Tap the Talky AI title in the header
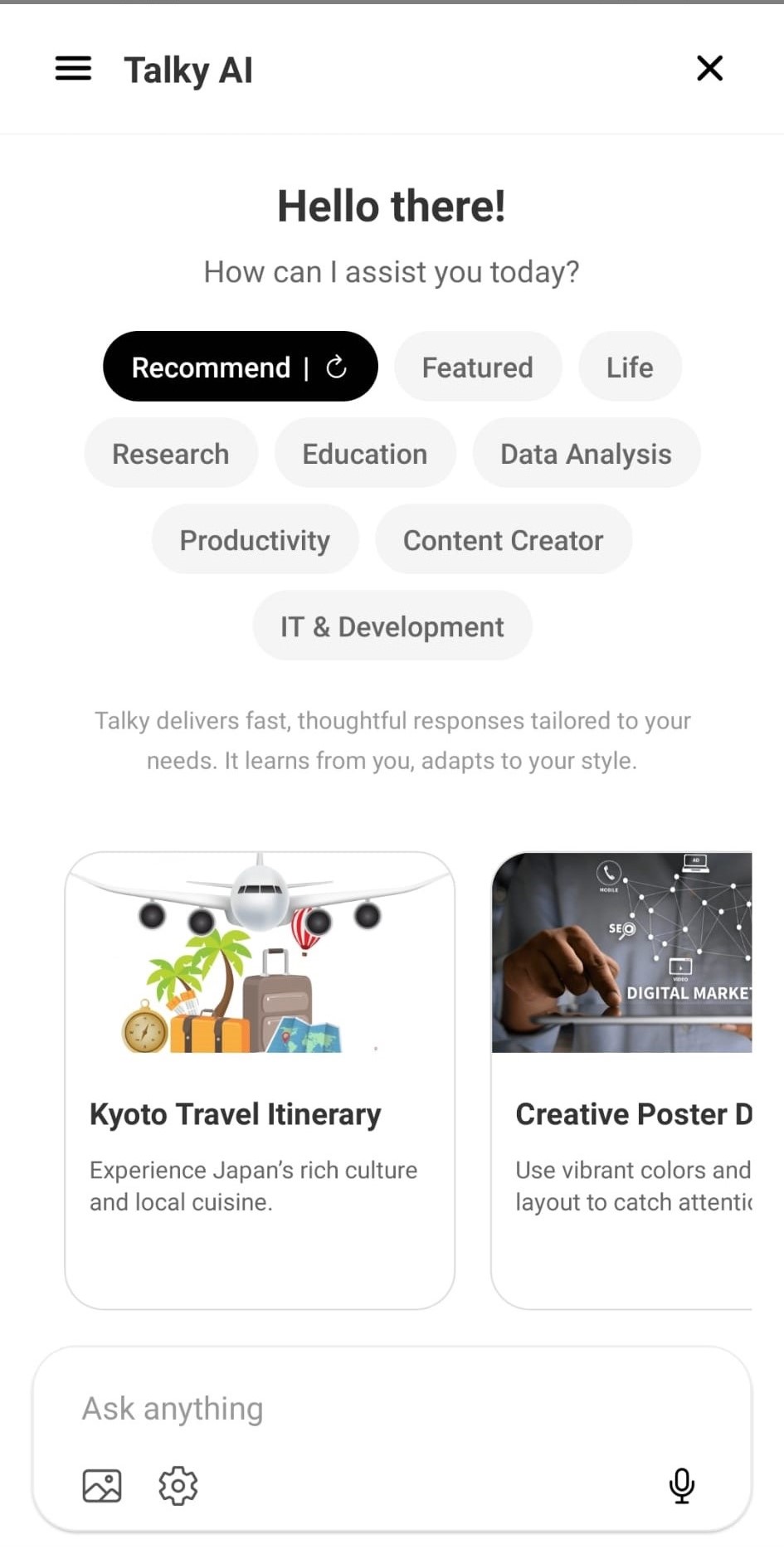 pos(188,69)
